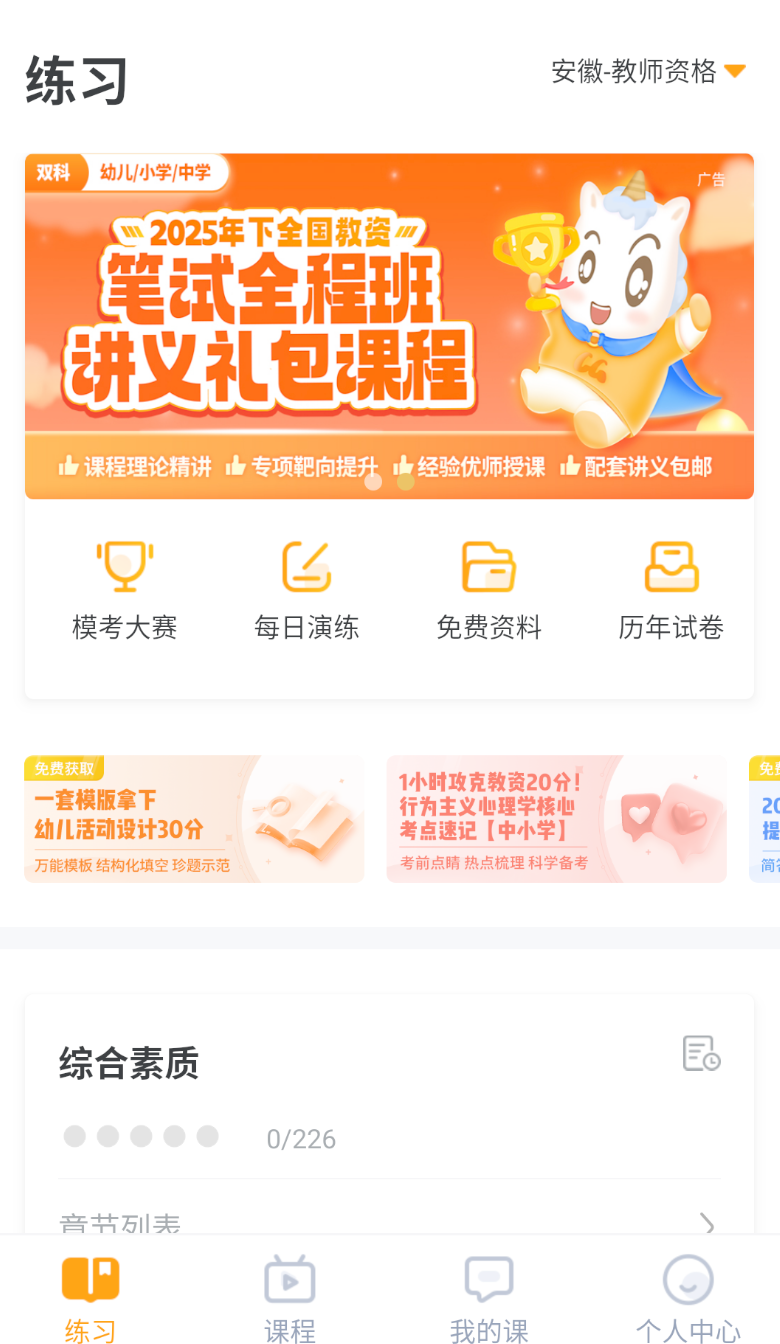
Task: Open the 课程 courses icon in bottom navigation
Action: click(x=289, y=1278)
